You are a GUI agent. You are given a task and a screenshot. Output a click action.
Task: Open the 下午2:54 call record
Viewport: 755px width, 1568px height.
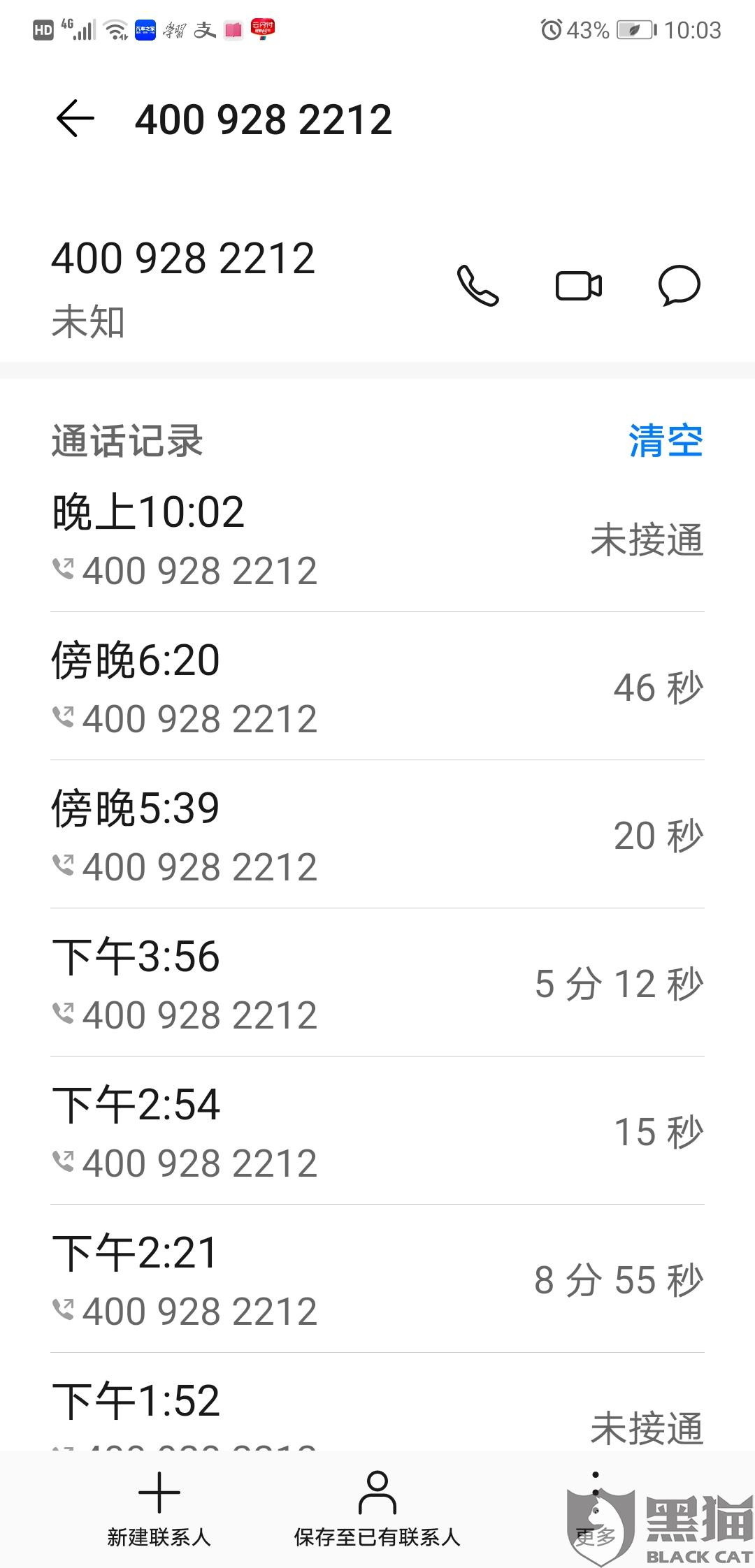(x=377, y=1132)
